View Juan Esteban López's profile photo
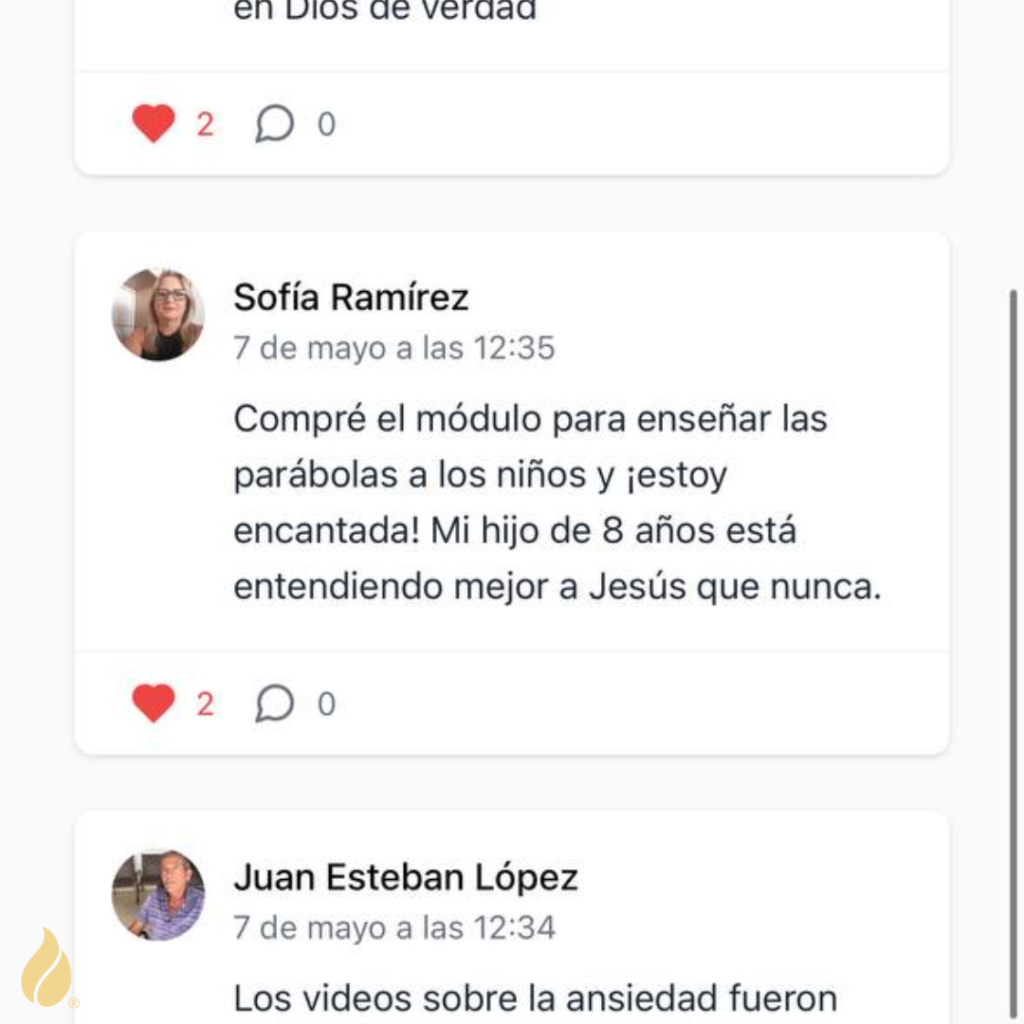Image resolution: width=1024 pixels, height=1024 pixels. coord(158,895)
